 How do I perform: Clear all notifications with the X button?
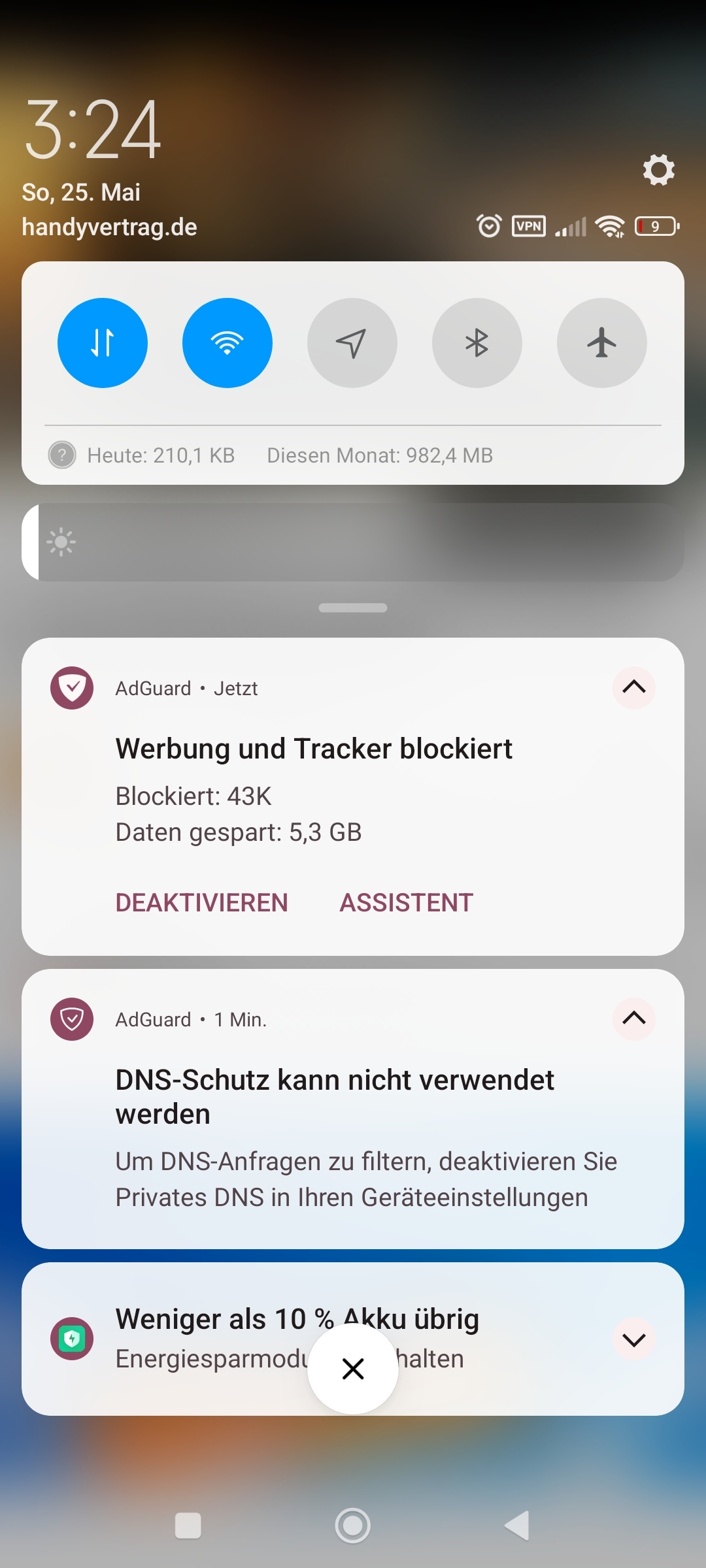[353, 1369]
